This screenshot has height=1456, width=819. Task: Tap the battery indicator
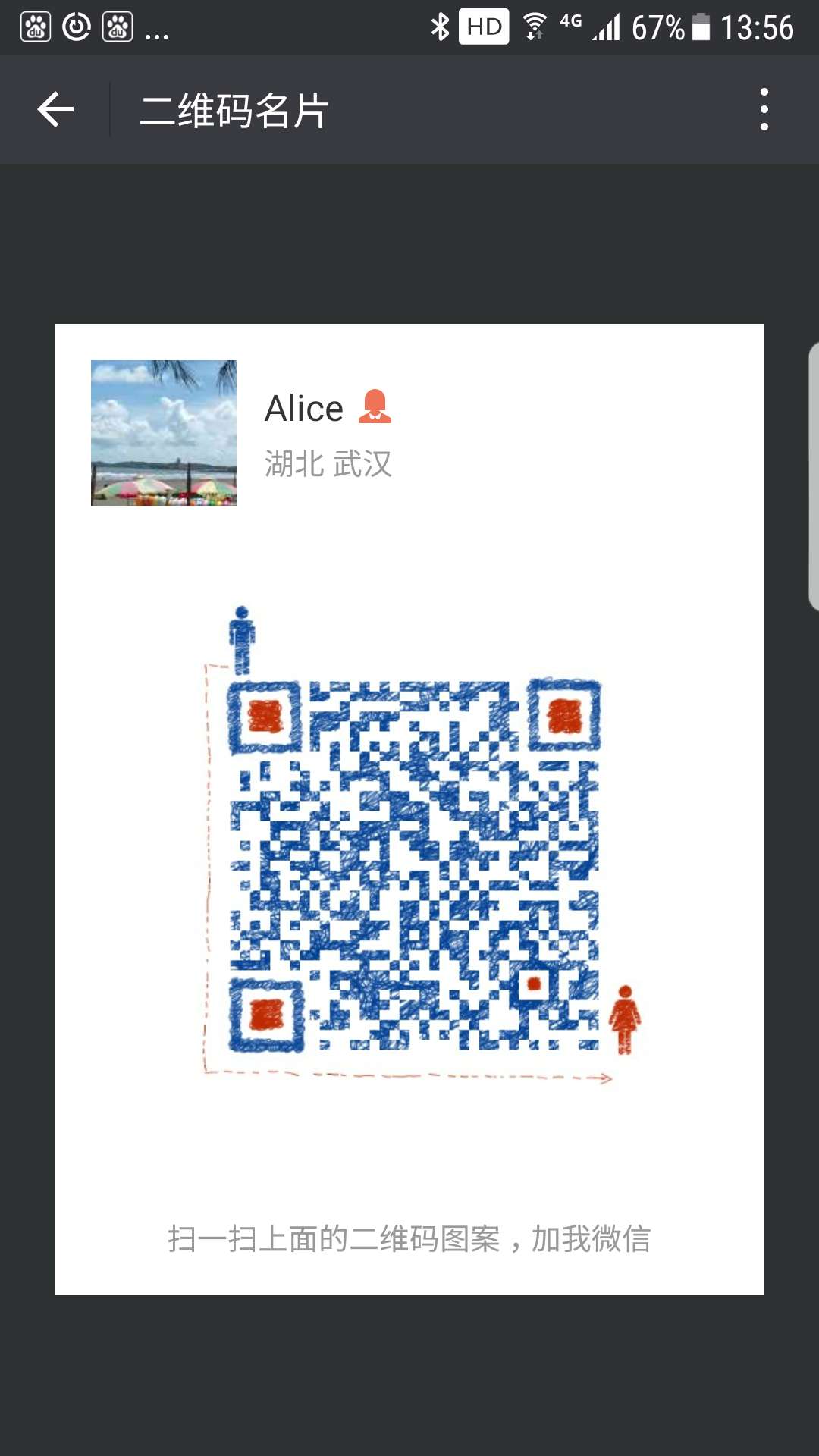click(x=699, y=26)
